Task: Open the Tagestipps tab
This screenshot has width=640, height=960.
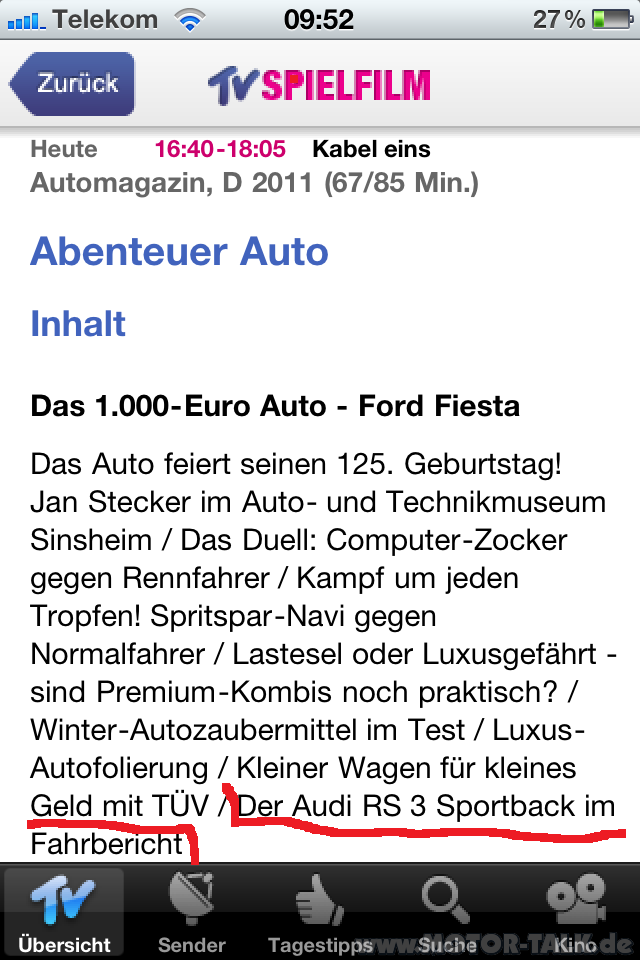Action: 320,912
